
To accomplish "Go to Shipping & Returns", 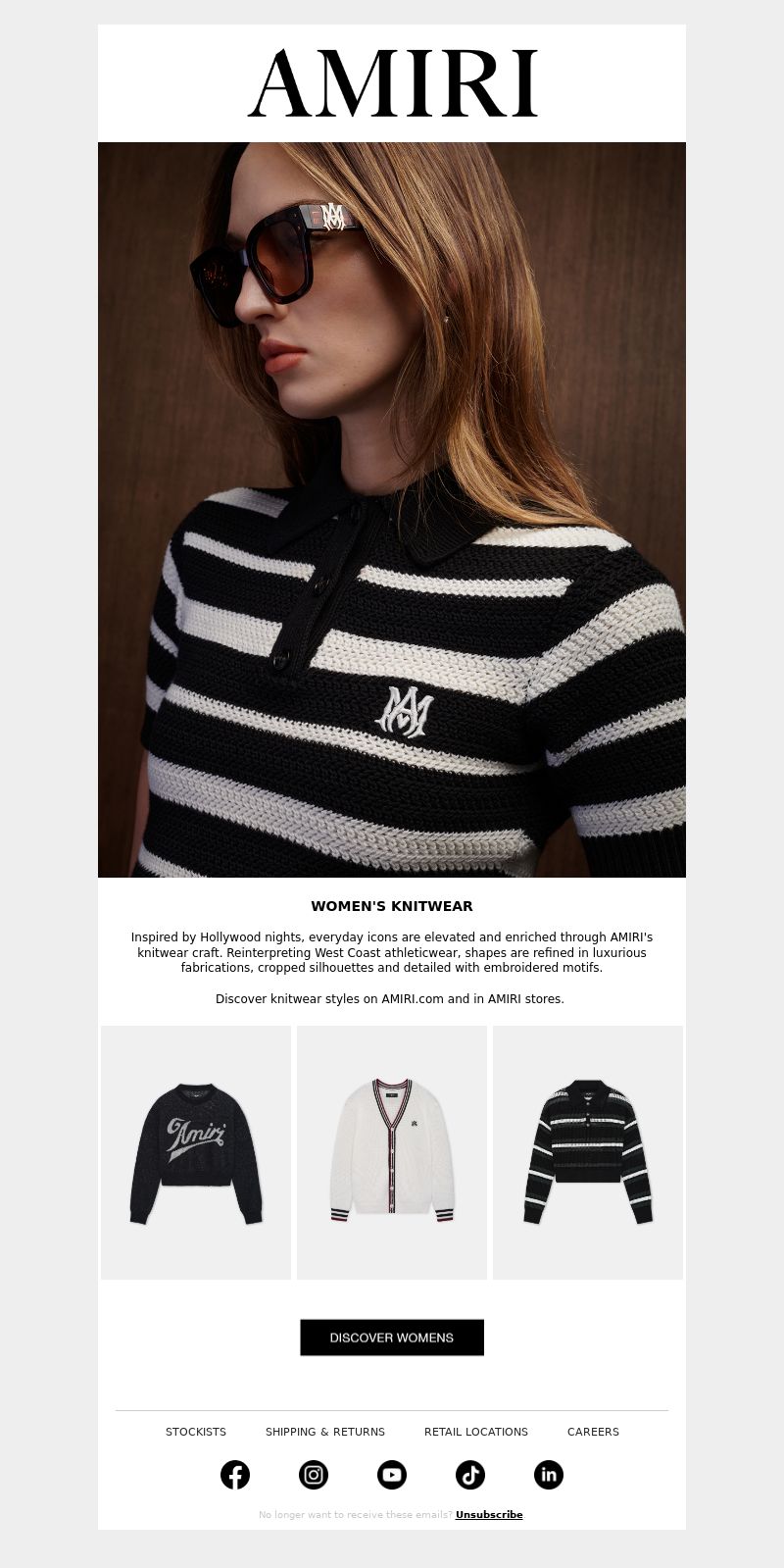I will (325, 1432).
